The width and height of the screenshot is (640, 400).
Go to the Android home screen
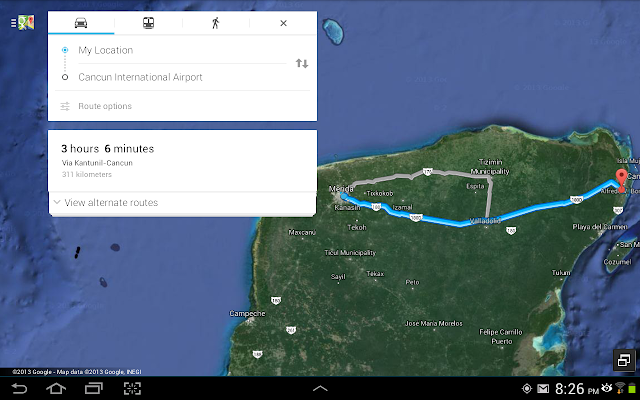click(56, 388)
